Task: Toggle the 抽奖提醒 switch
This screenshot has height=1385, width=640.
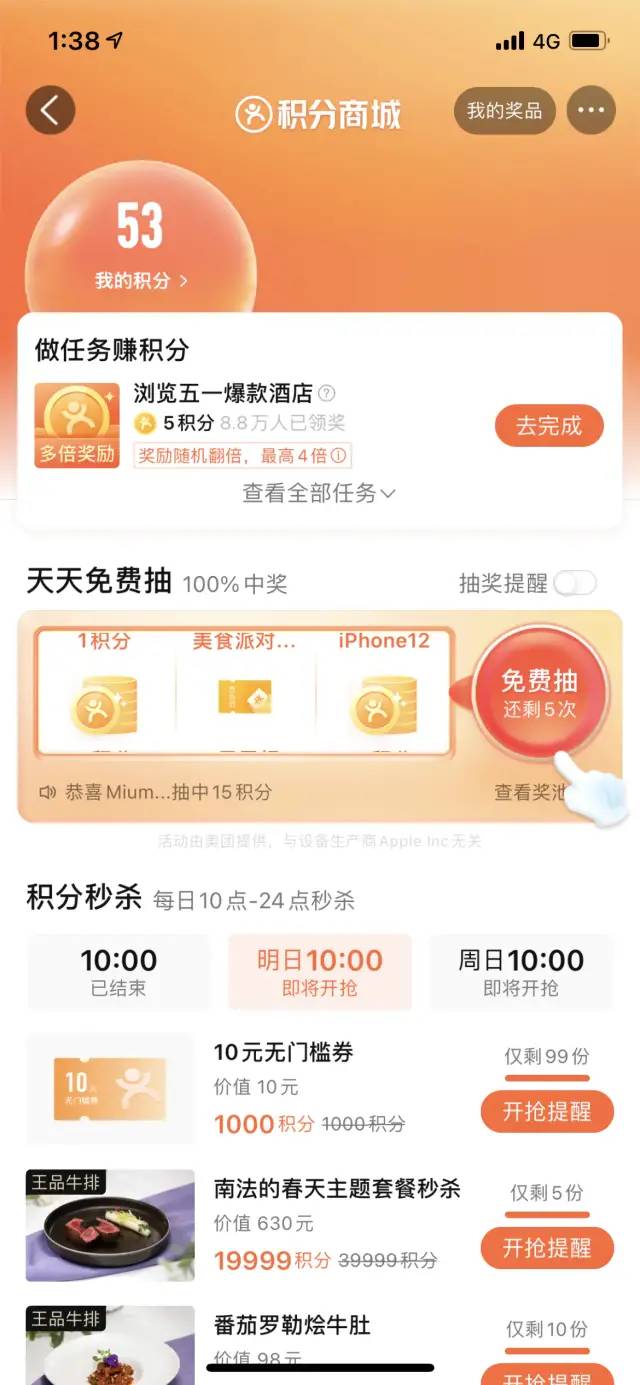Action: click(576, 584)
